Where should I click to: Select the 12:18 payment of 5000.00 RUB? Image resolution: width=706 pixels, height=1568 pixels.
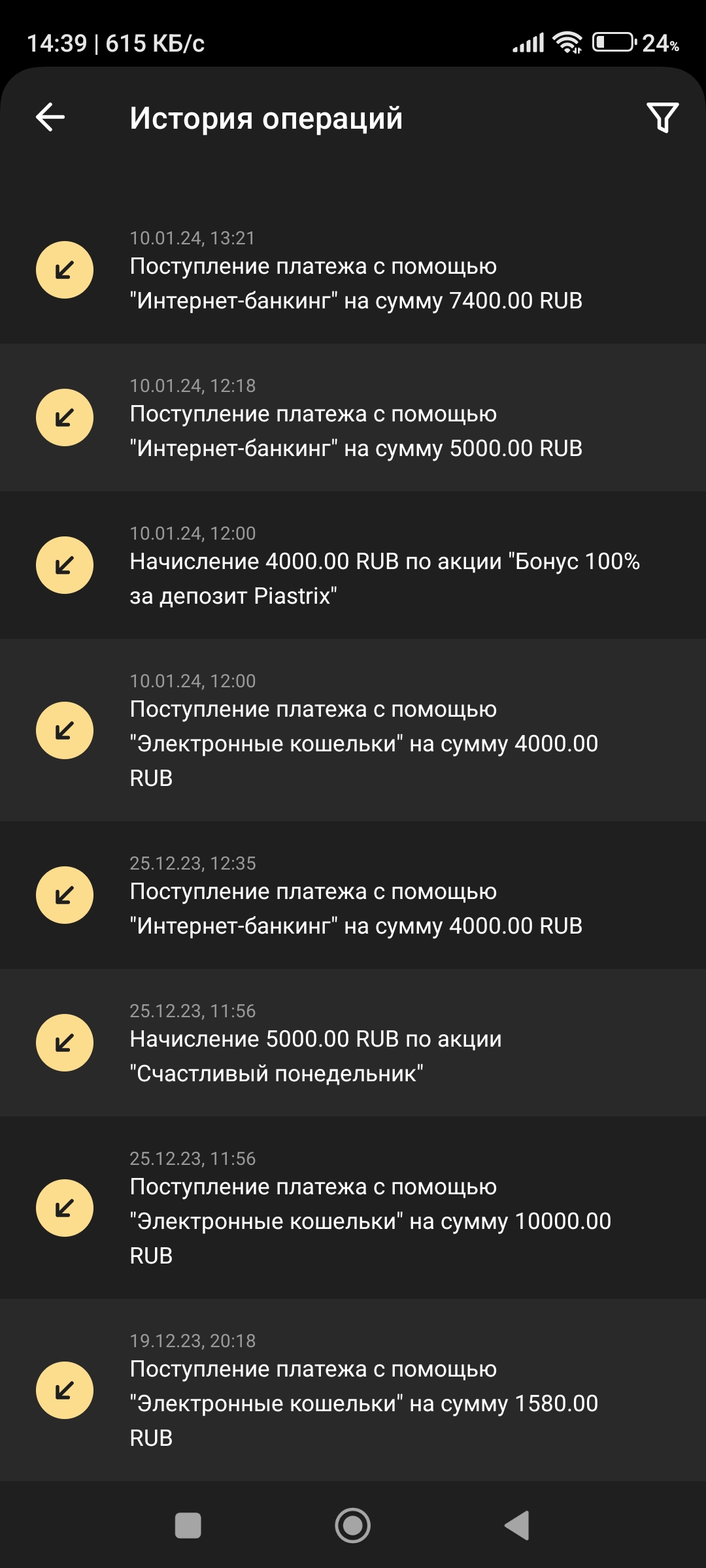click(x=353, y=418)
